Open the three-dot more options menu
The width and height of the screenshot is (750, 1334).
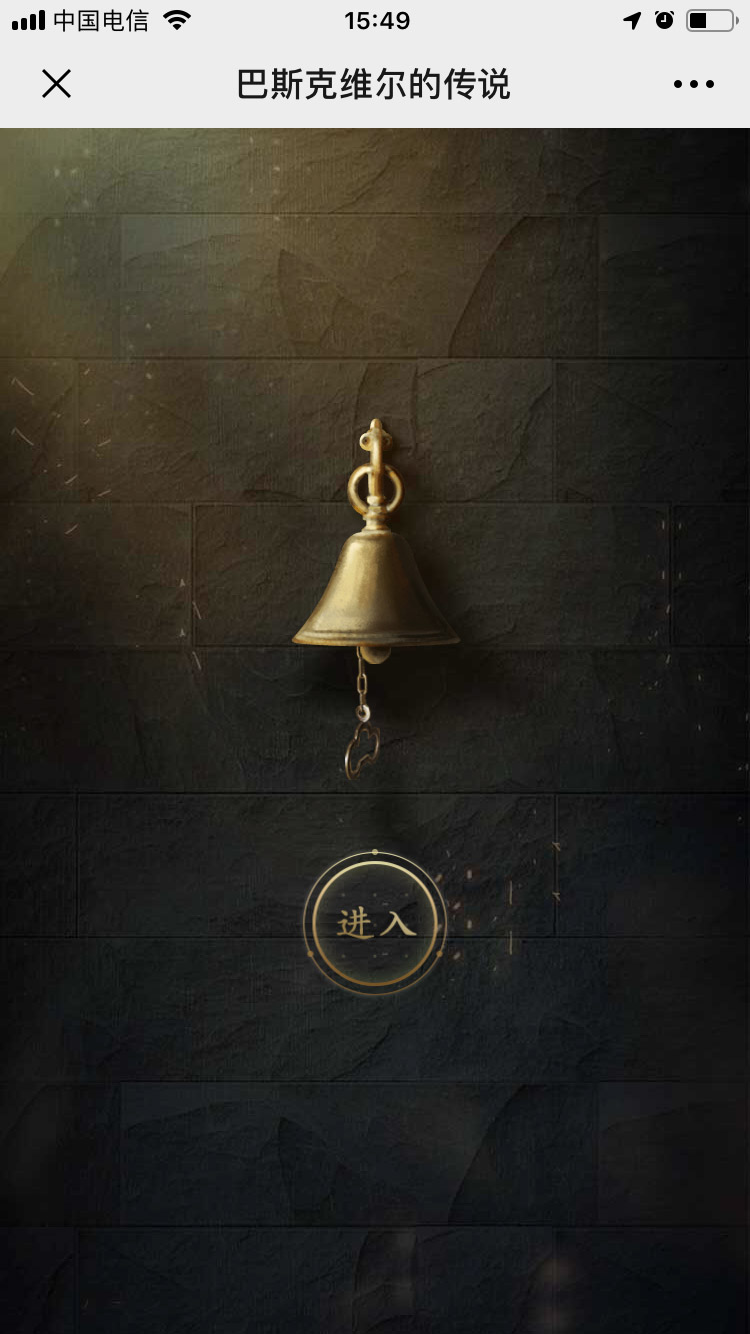[694, 84]
